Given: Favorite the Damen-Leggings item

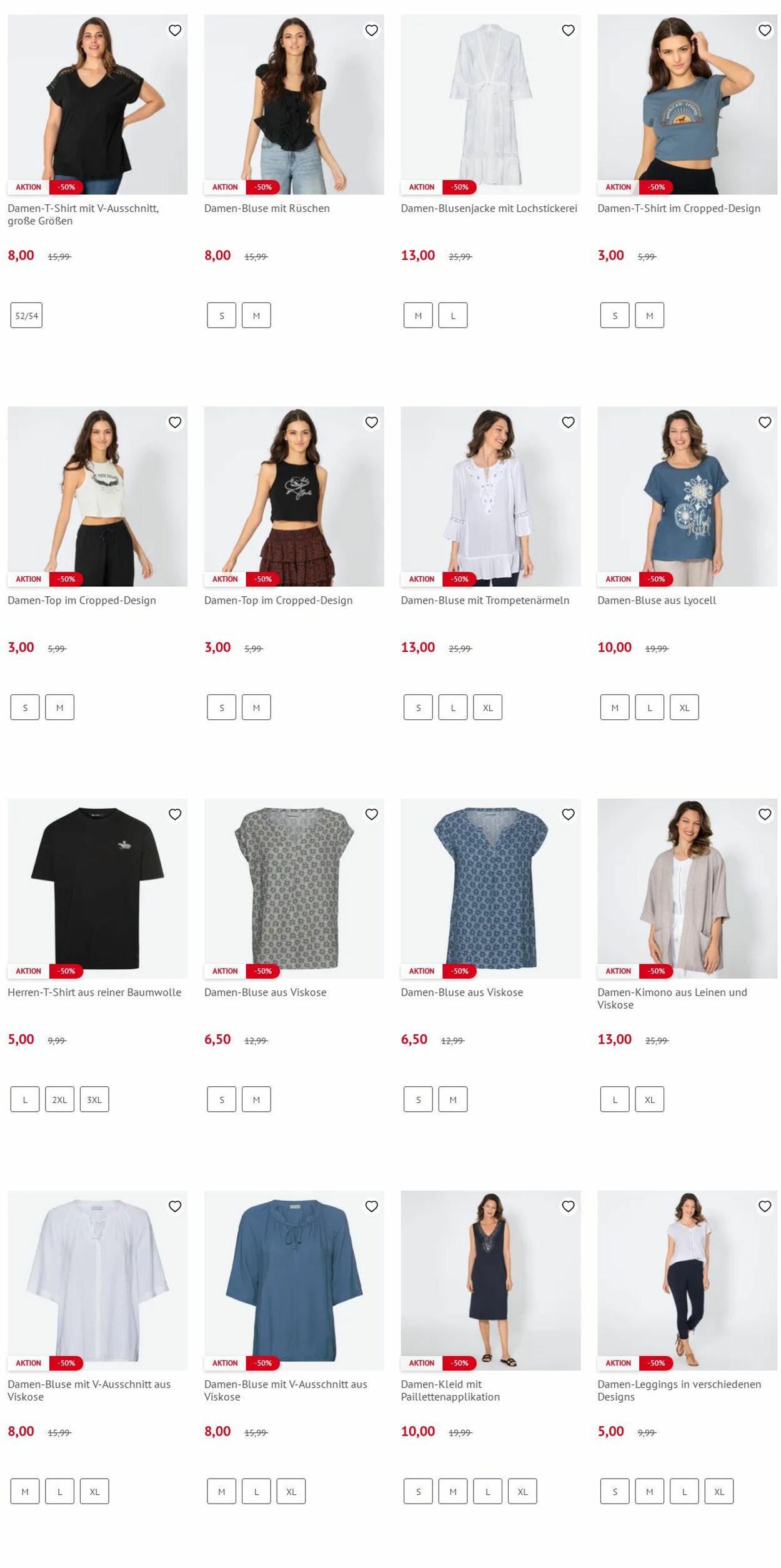Looking at the screenshot, I should point(764,1206).
